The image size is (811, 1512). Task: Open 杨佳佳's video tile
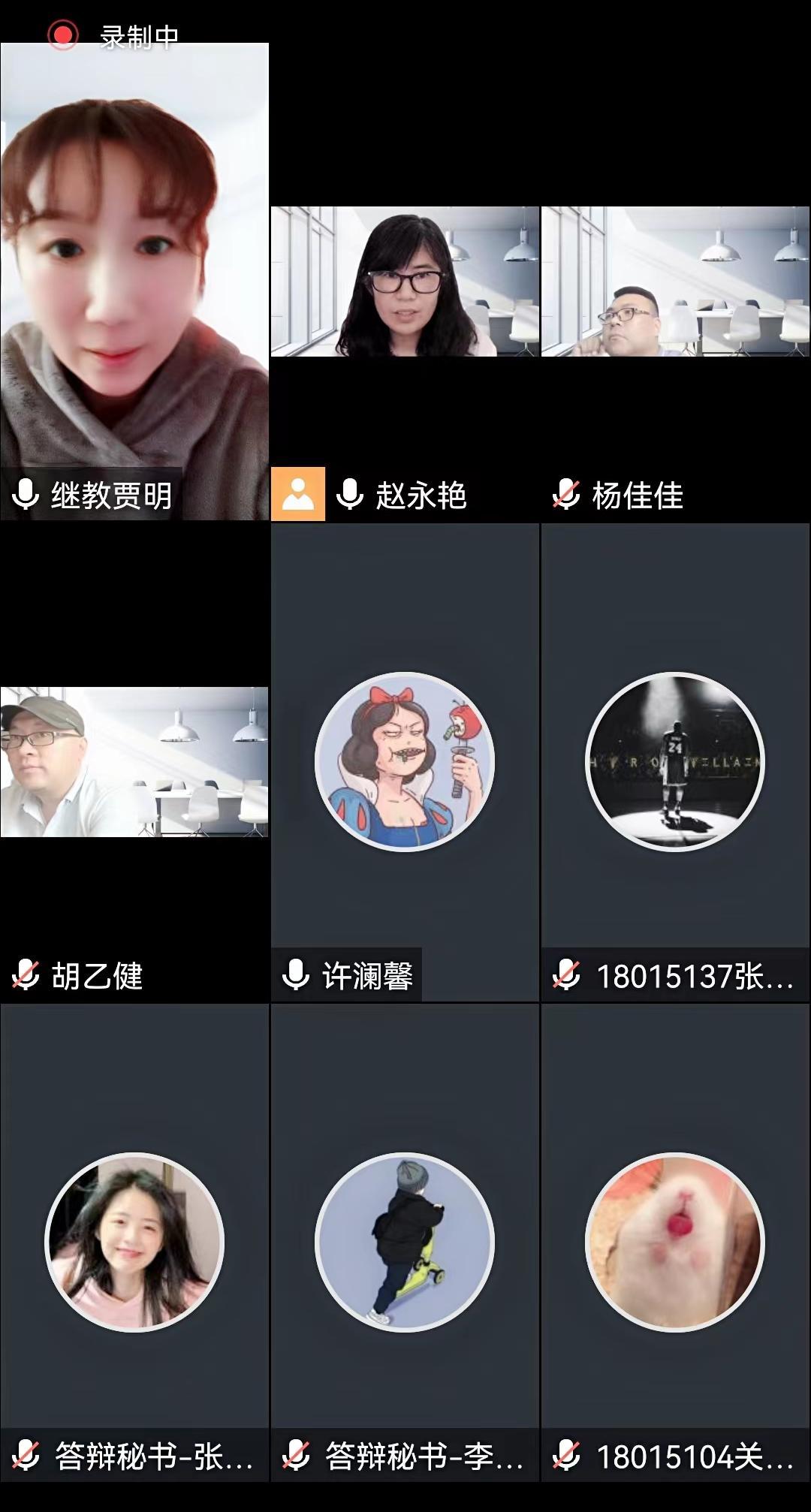point(675,282)
